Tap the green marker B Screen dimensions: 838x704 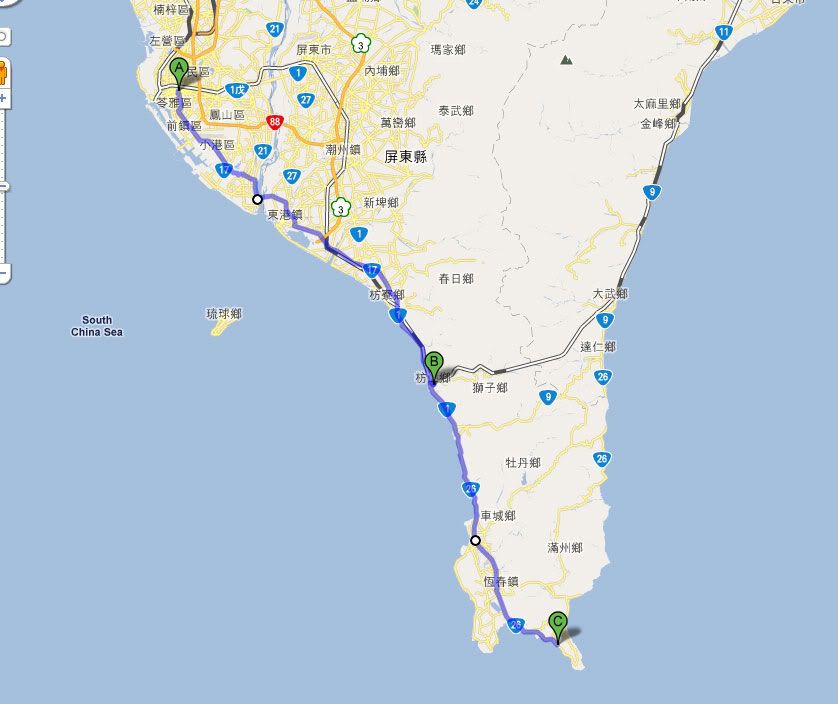coord(434,363)
